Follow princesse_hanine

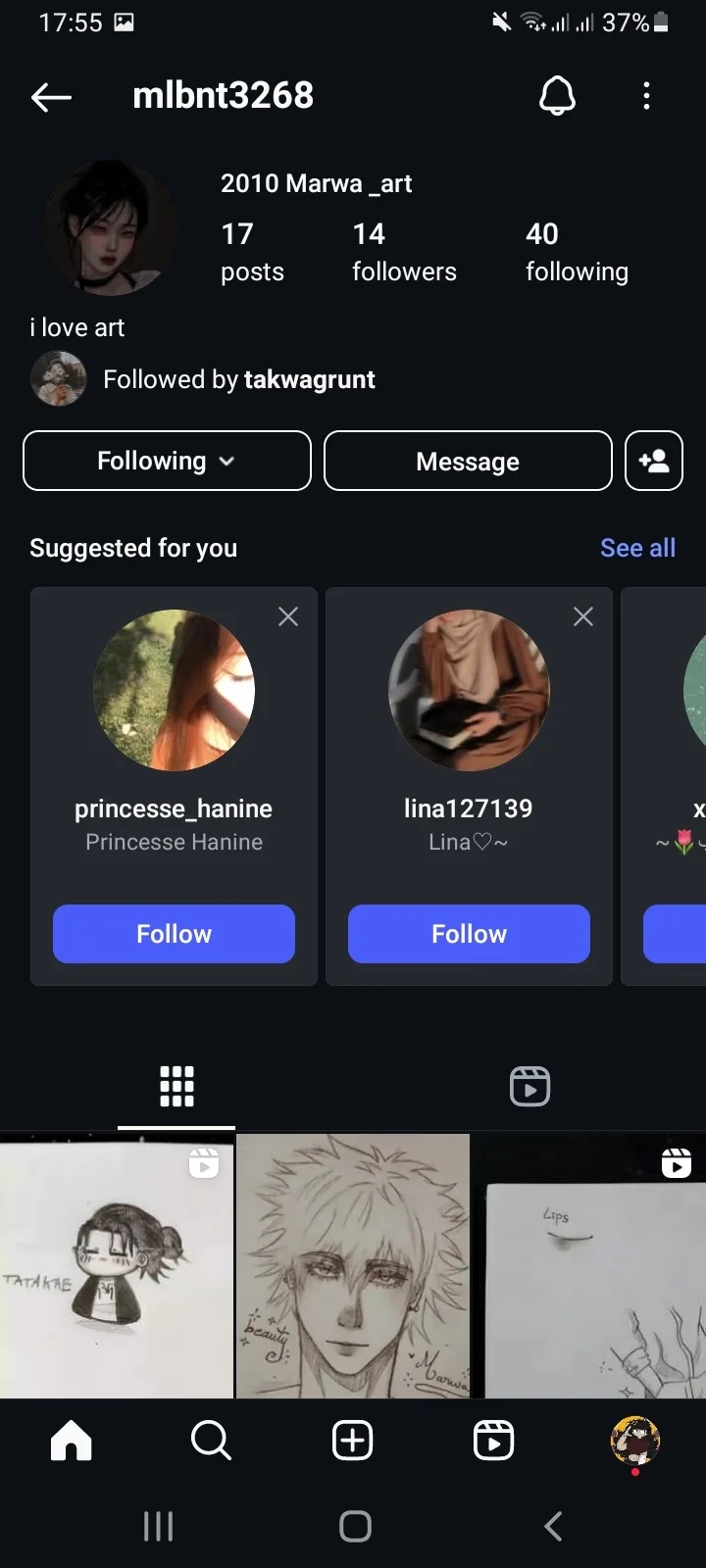click(174, 934)
